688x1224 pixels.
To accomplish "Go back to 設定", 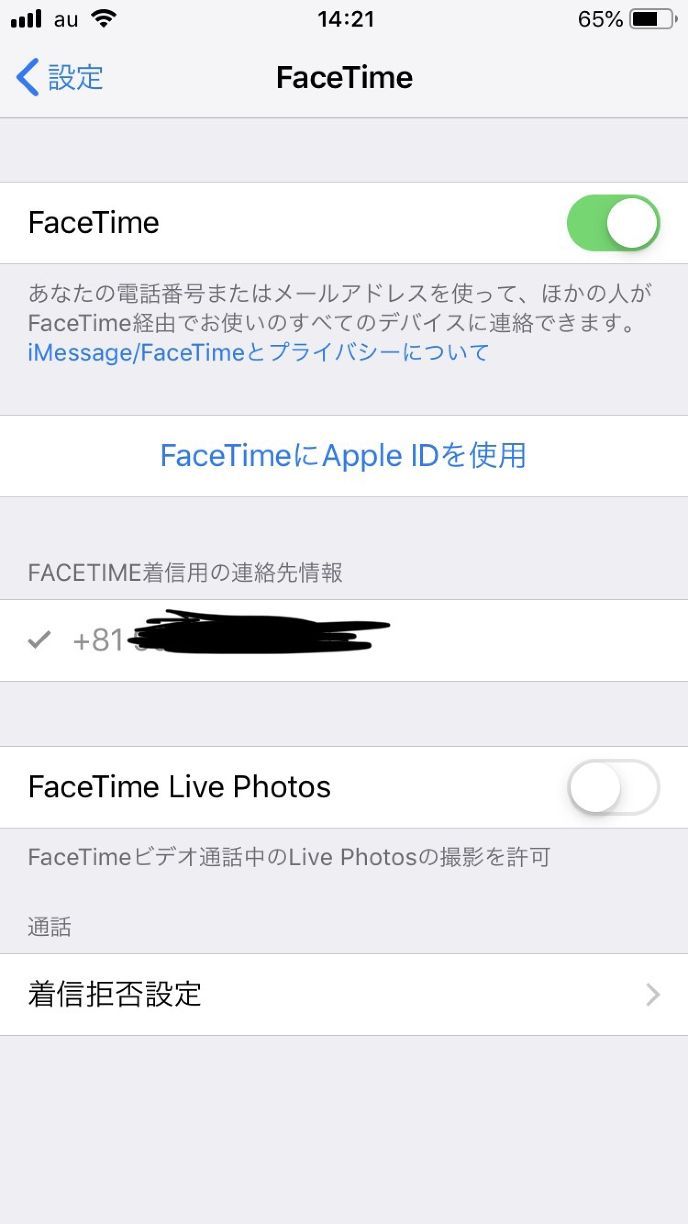I will click(60, 77).
